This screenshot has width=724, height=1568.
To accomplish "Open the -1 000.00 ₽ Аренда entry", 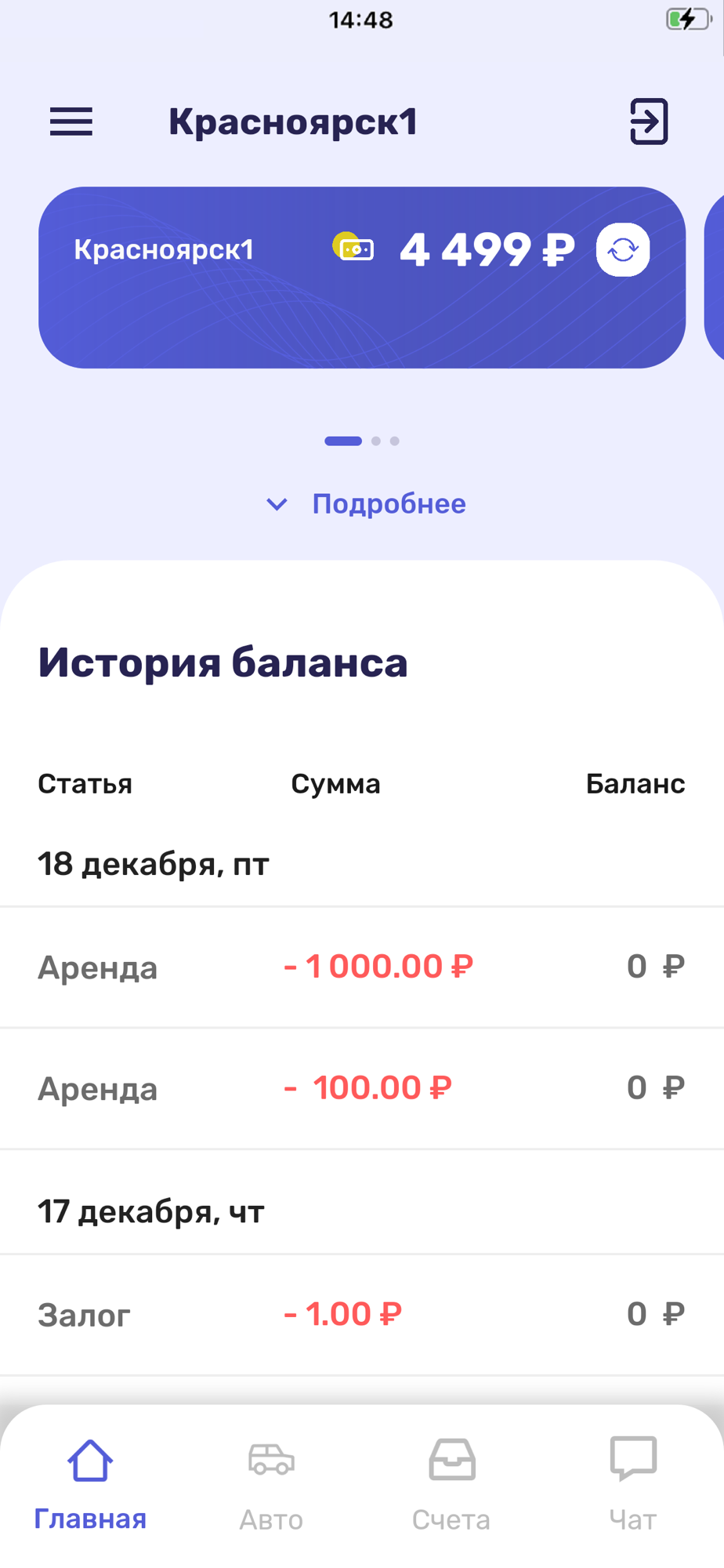I will [362, 967].
